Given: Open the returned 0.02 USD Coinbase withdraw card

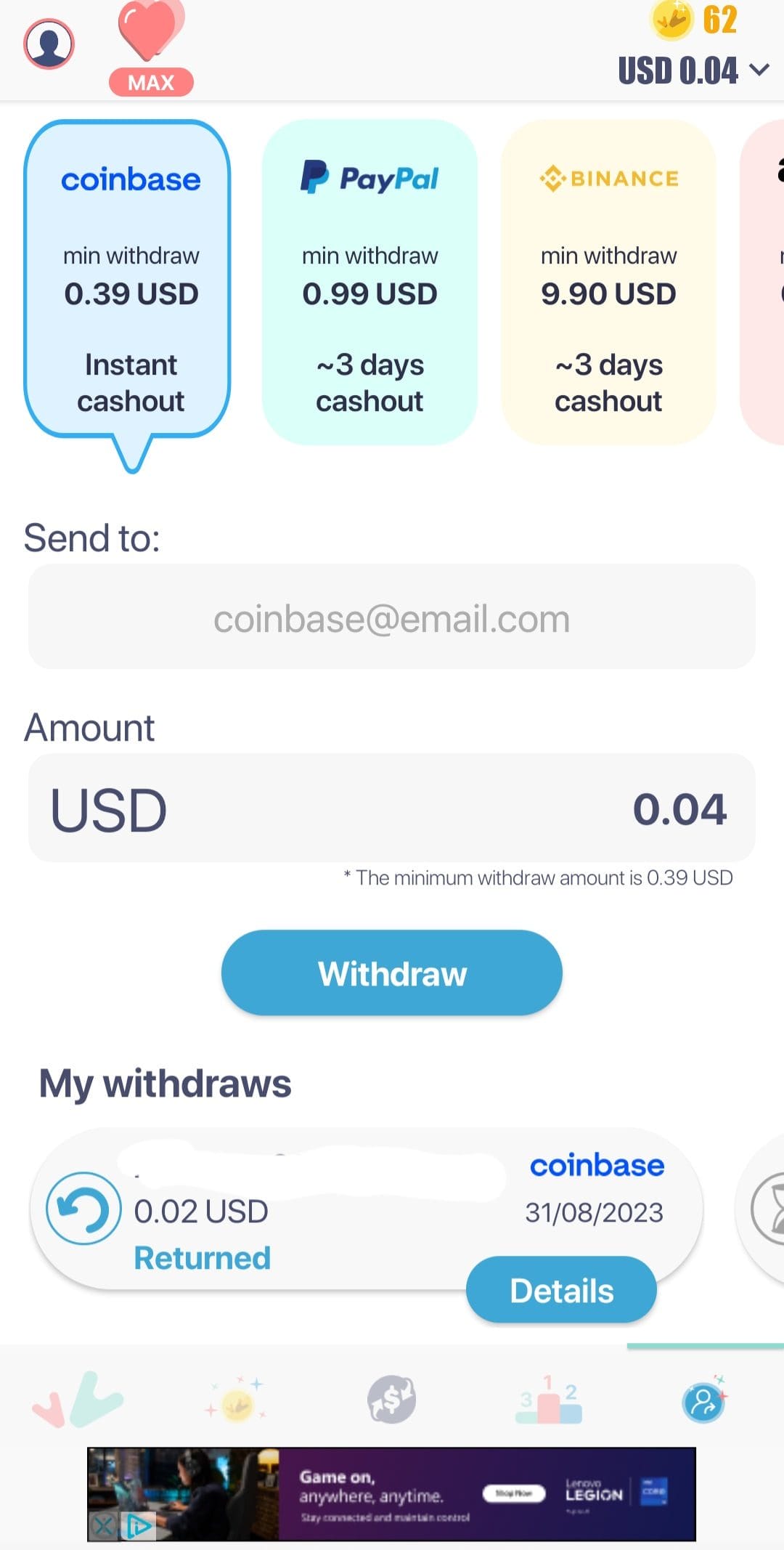Looking at the screenshot, I should [366, 1209].
